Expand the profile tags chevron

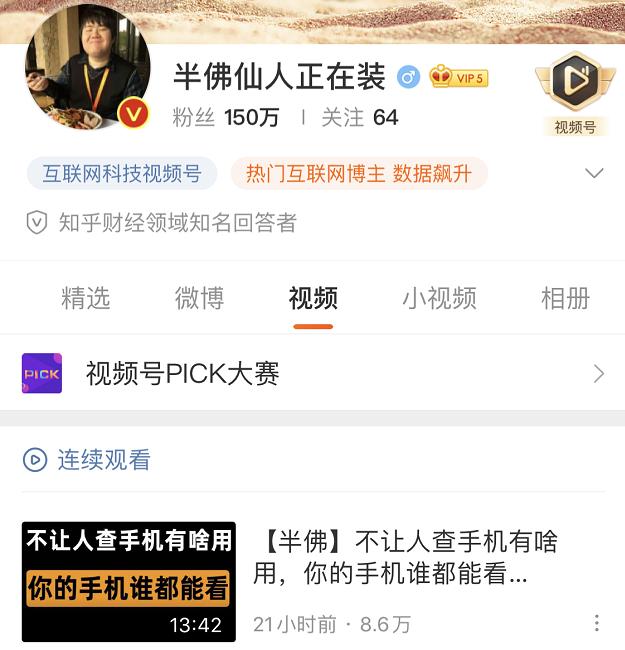coord(594,173)
